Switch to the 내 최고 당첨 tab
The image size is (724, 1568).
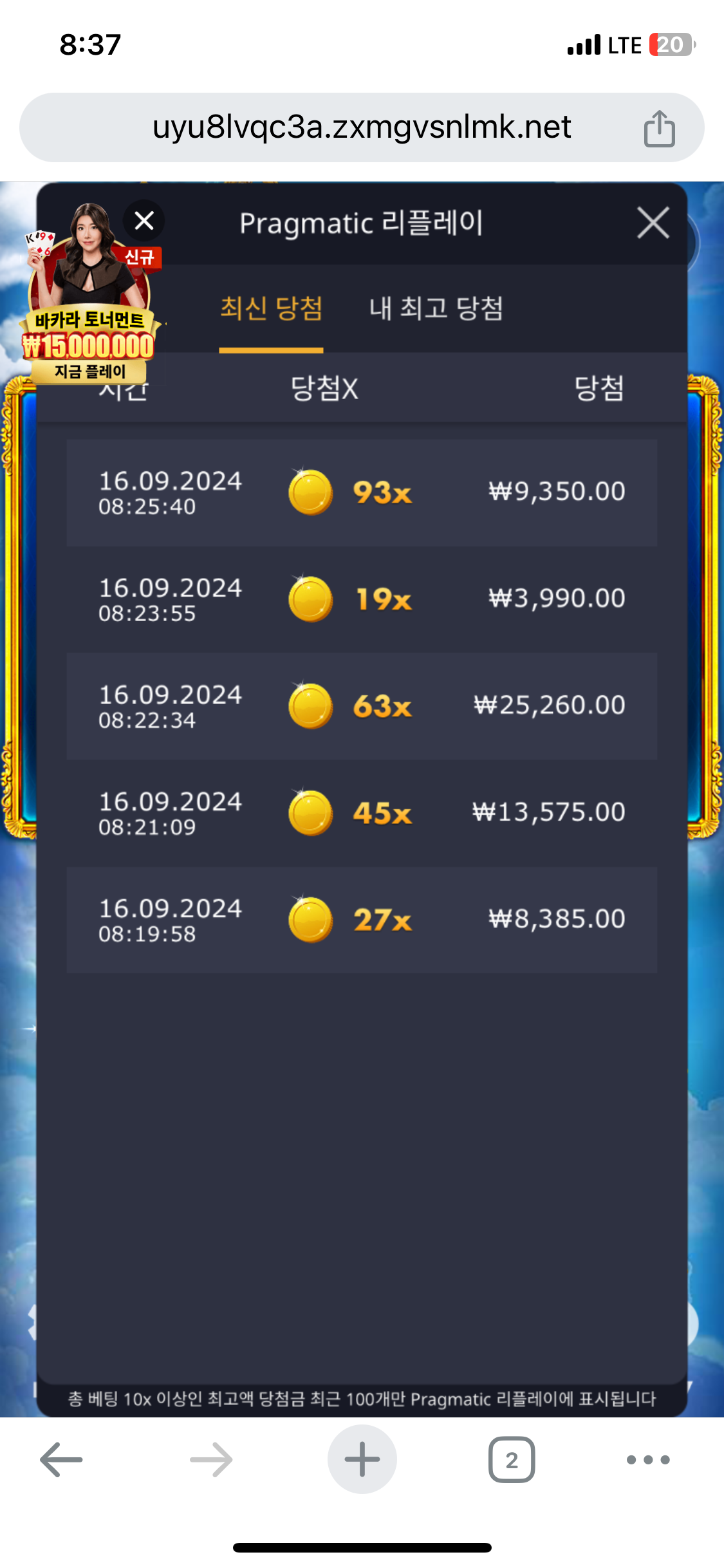pyautogui.click(x=436, y=309)
